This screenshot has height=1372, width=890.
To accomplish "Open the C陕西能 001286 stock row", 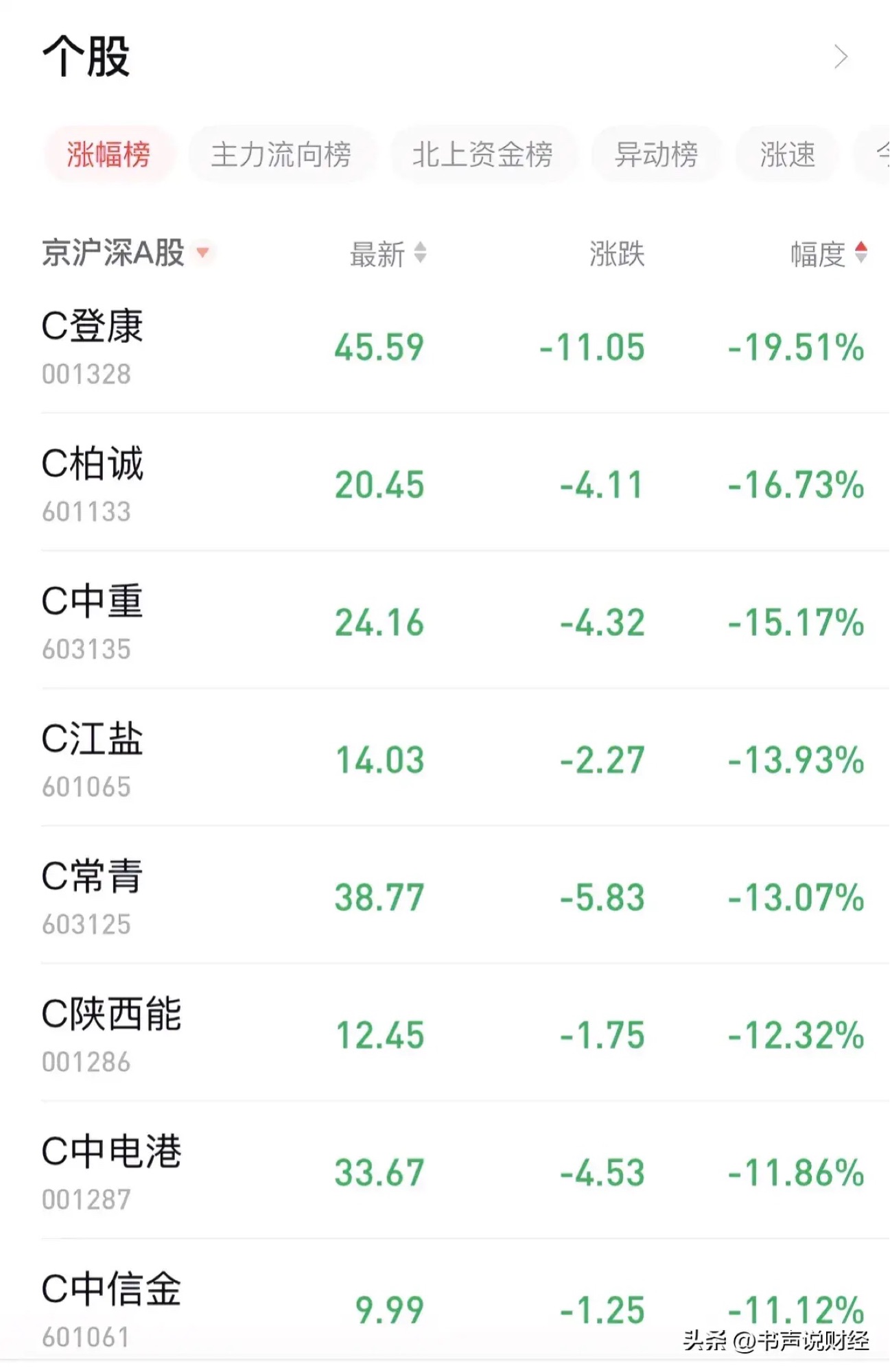I will [x=111, y=1034].
